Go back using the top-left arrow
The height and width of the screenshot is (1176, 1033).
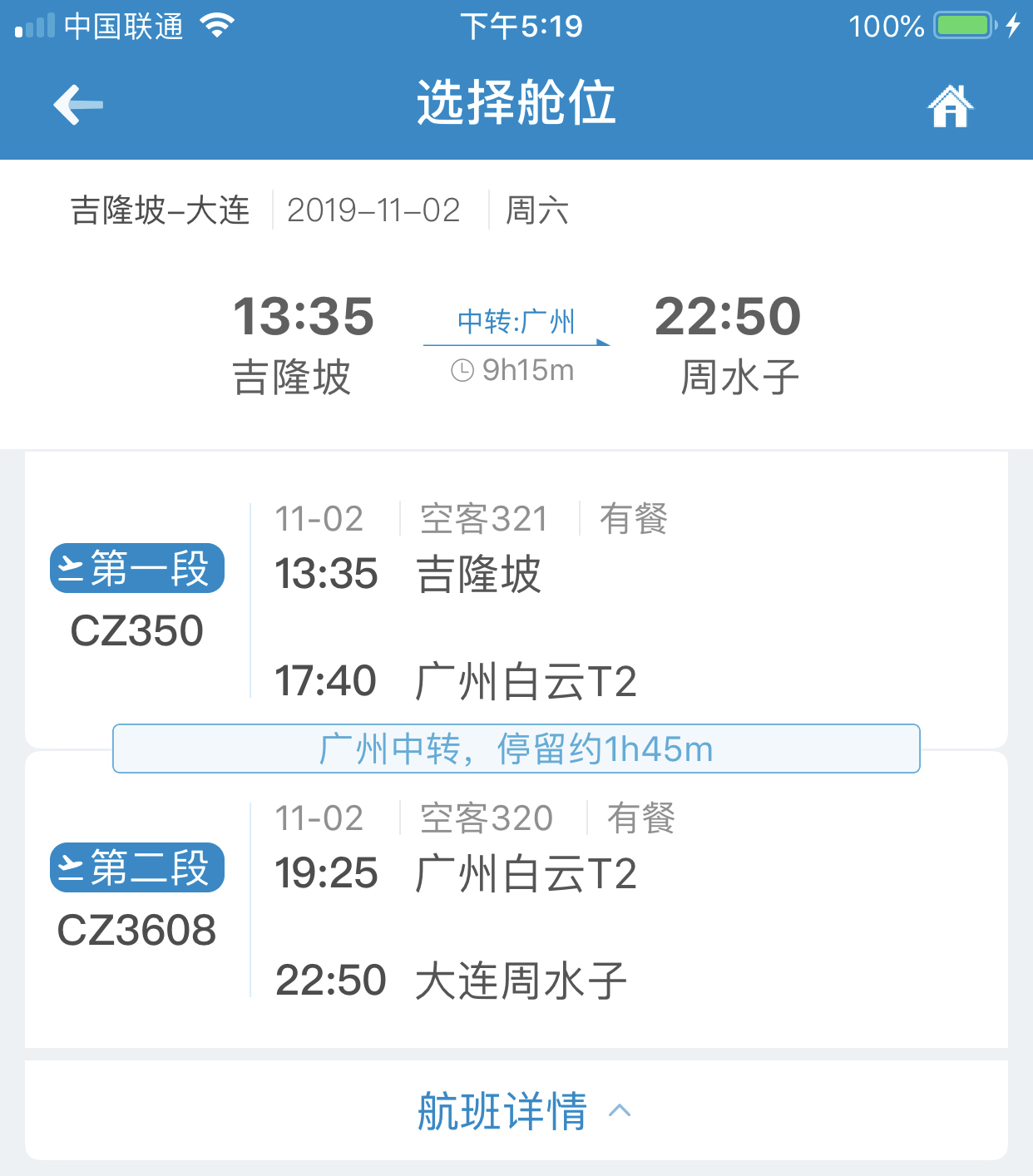point(78,105)
